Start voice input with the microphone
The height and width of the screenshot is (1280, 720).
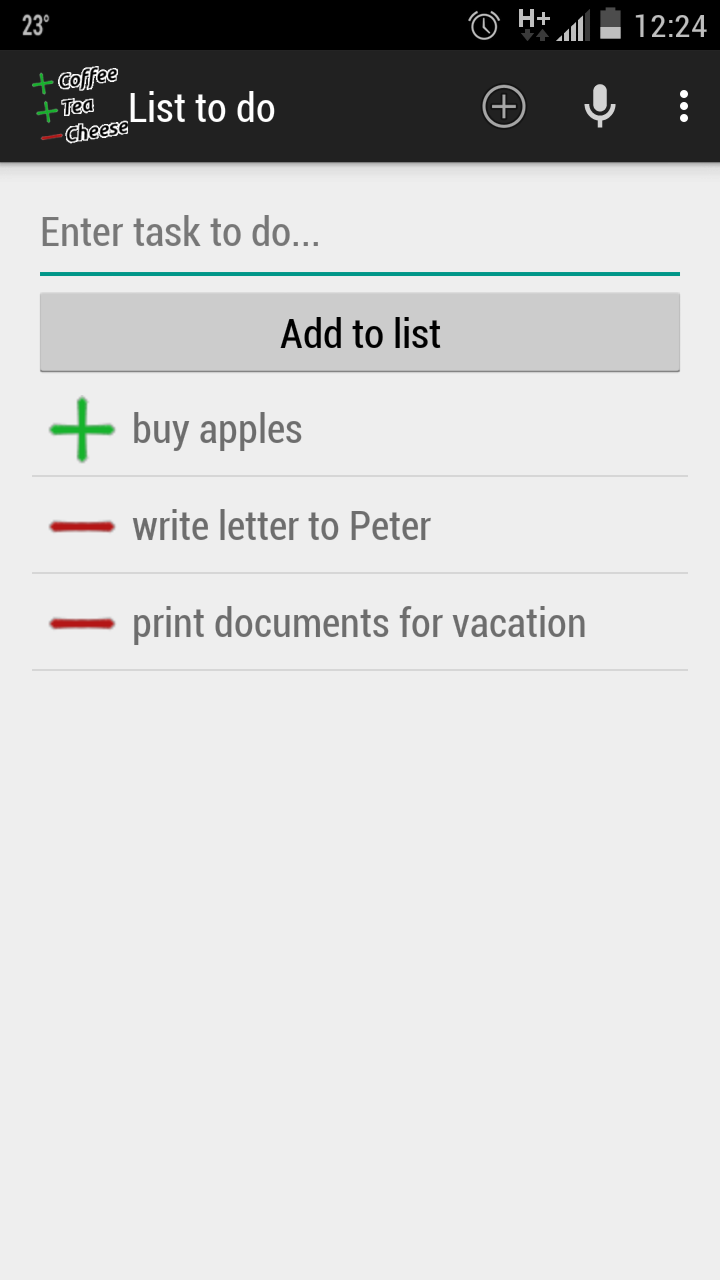pyautogui.click(x=600, y=107)
